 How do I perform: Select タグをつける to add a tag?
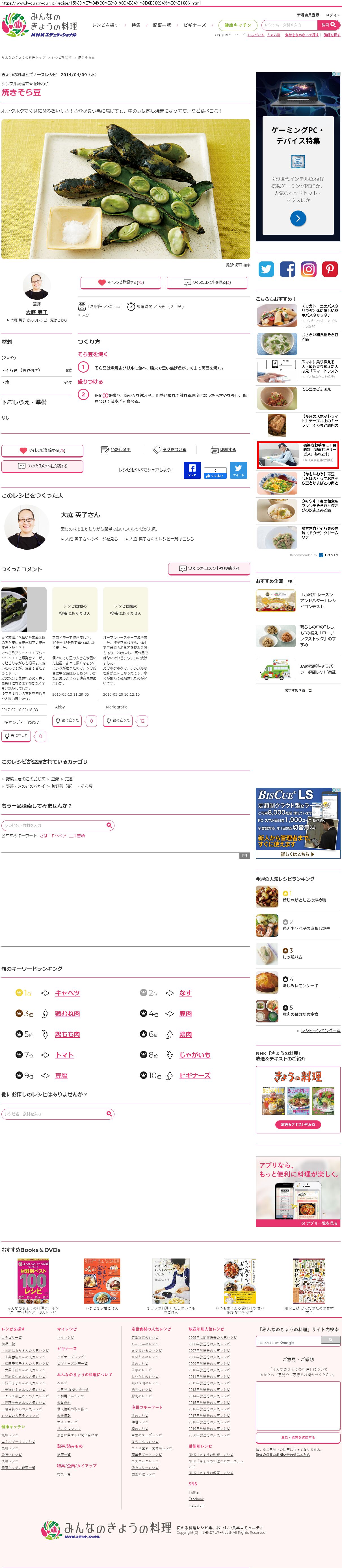pyautogui.click(x=170, y=450)
